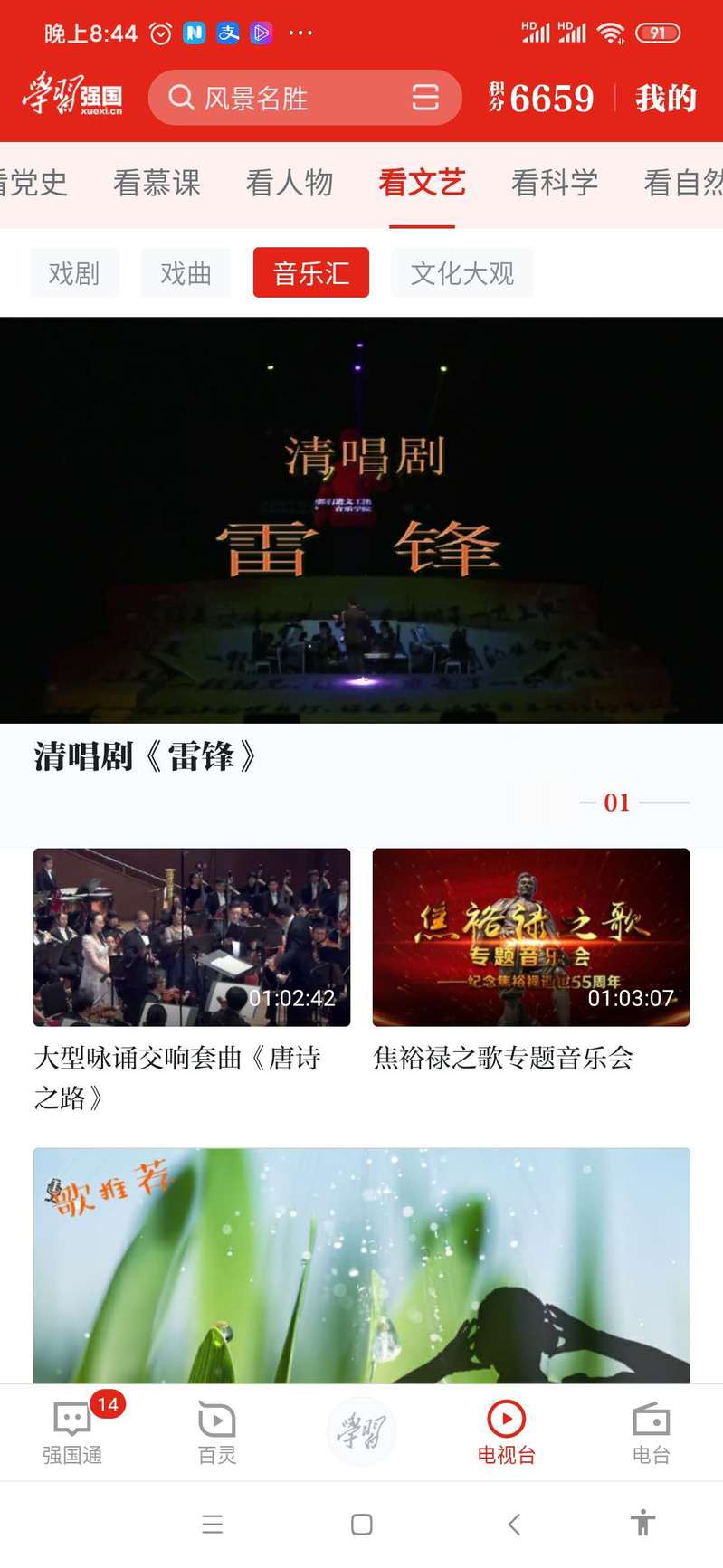Go to the 百灵 tab
Viewport: 723px width, 1568px height.
217,1431
